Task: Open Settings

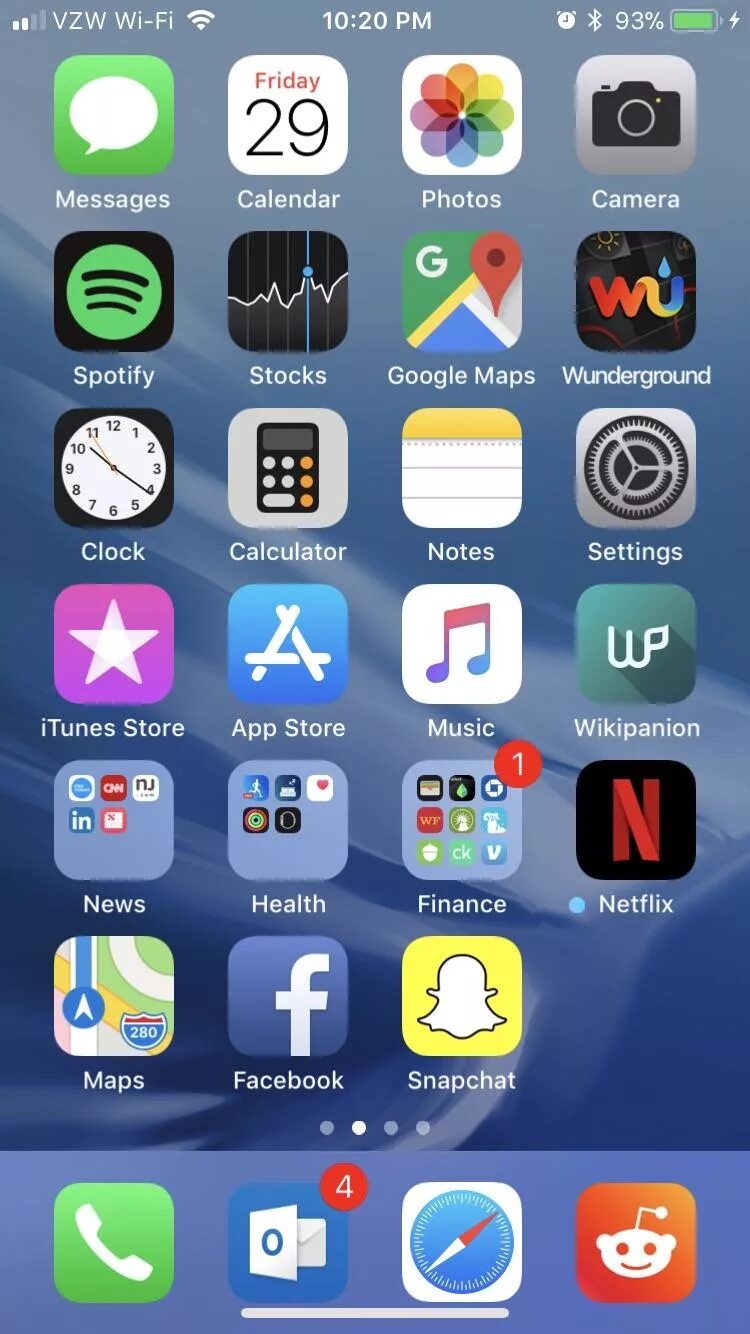Action: click(x=635, y=467)
